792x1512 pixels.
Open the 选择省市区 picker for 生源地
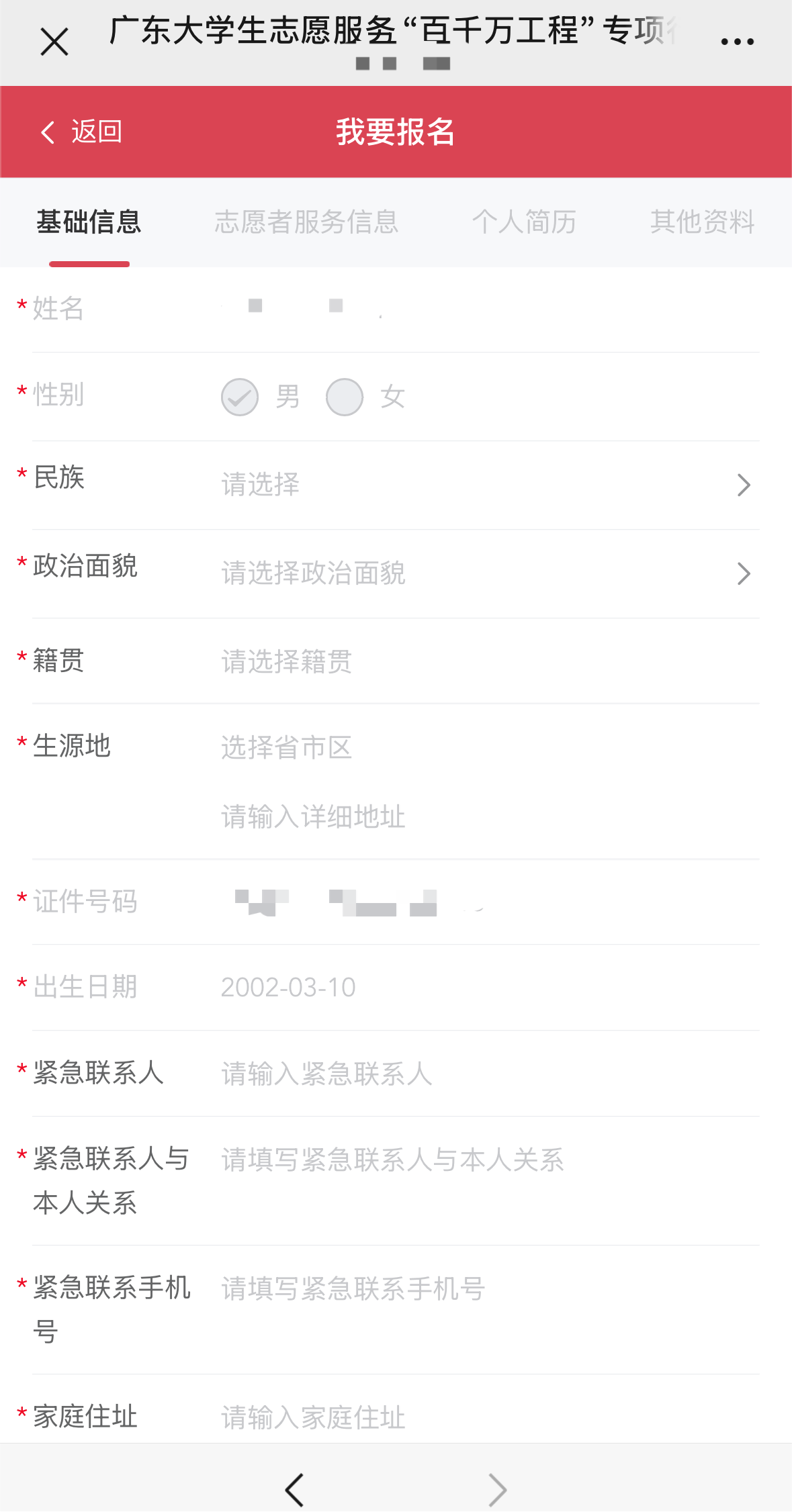pyautogui.click(x=484, y=747)
